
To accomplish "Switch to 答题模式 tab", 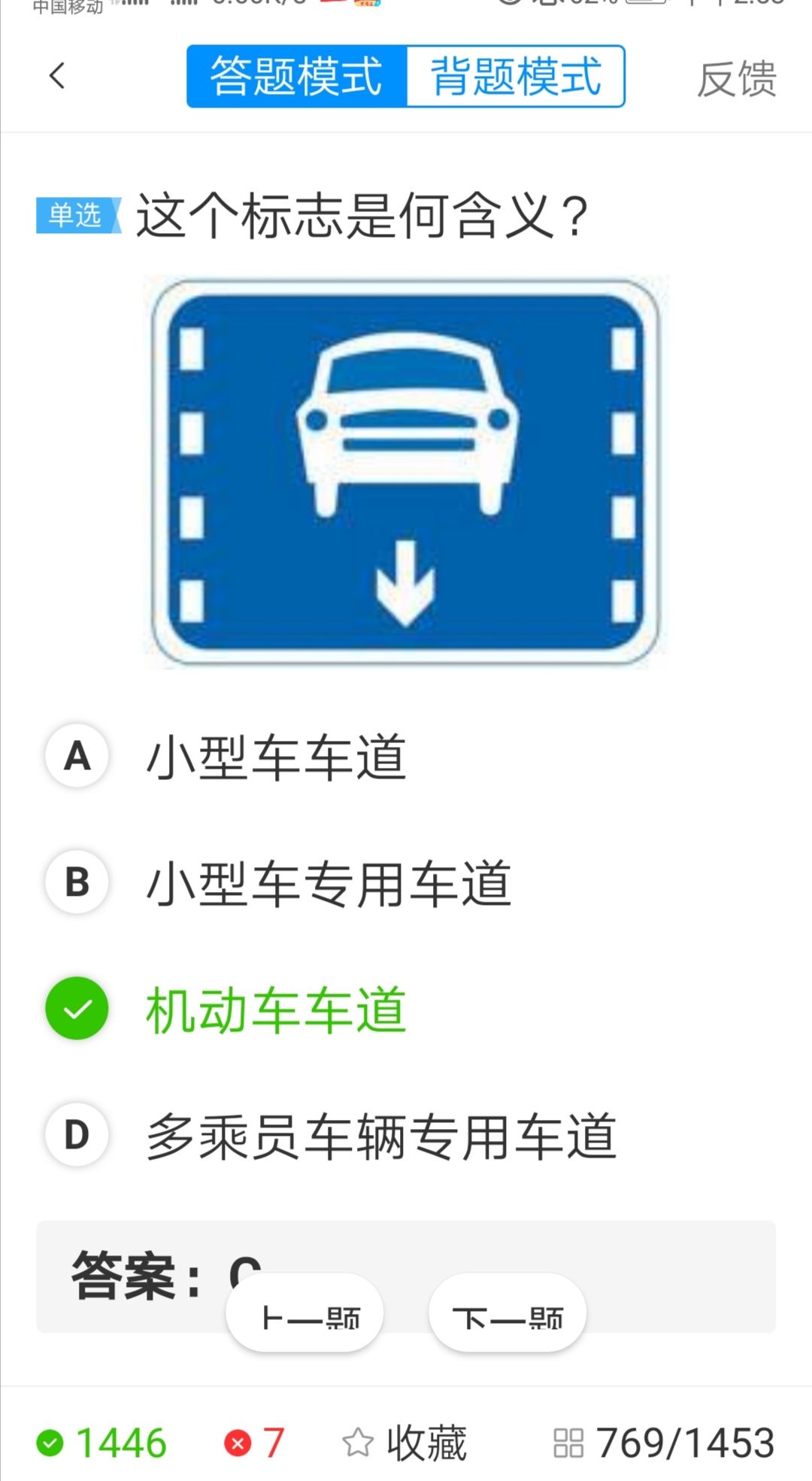I will point(296,77).
